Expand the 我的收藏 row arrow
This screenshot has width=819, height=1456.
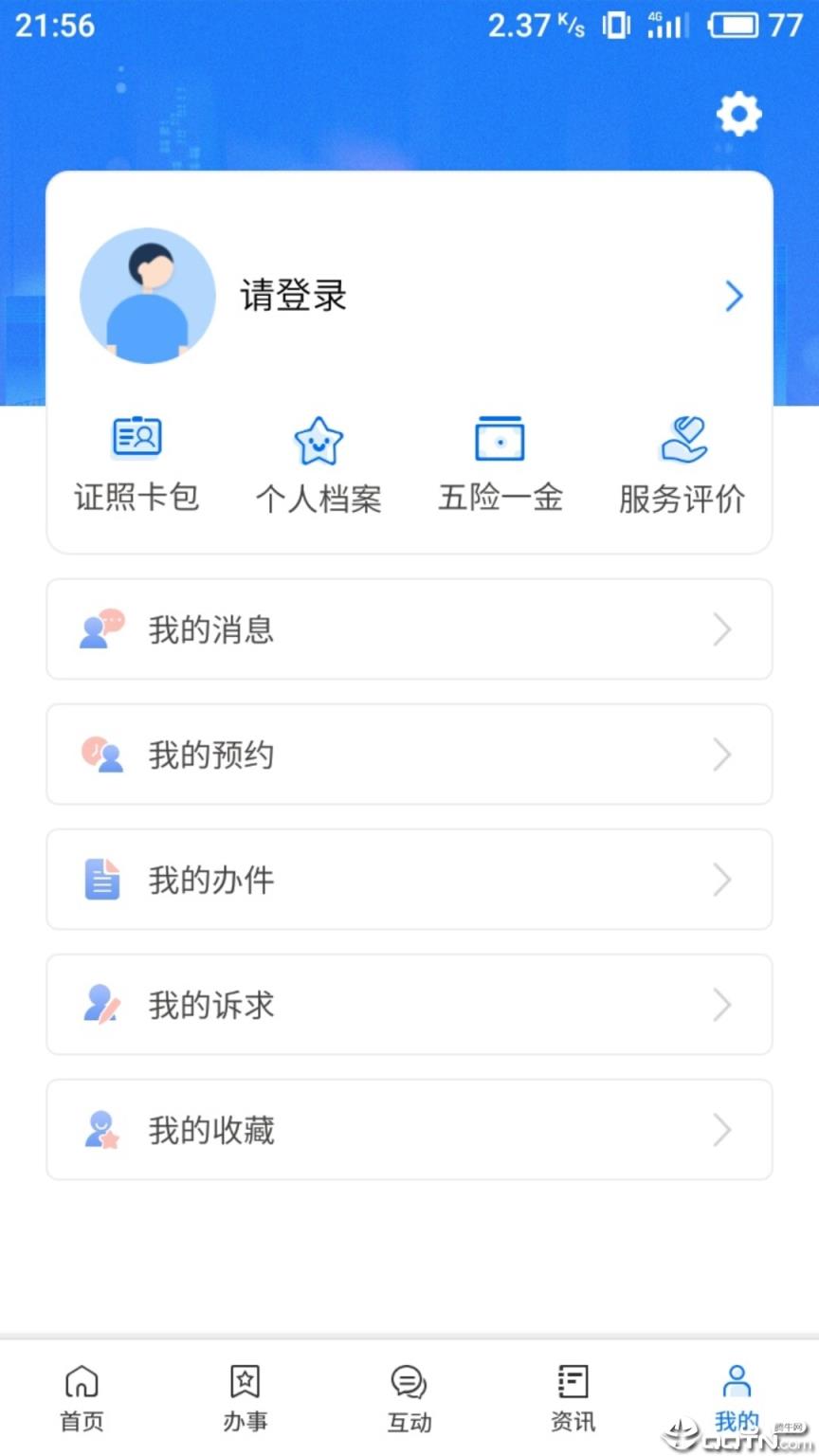[722, 1130]
